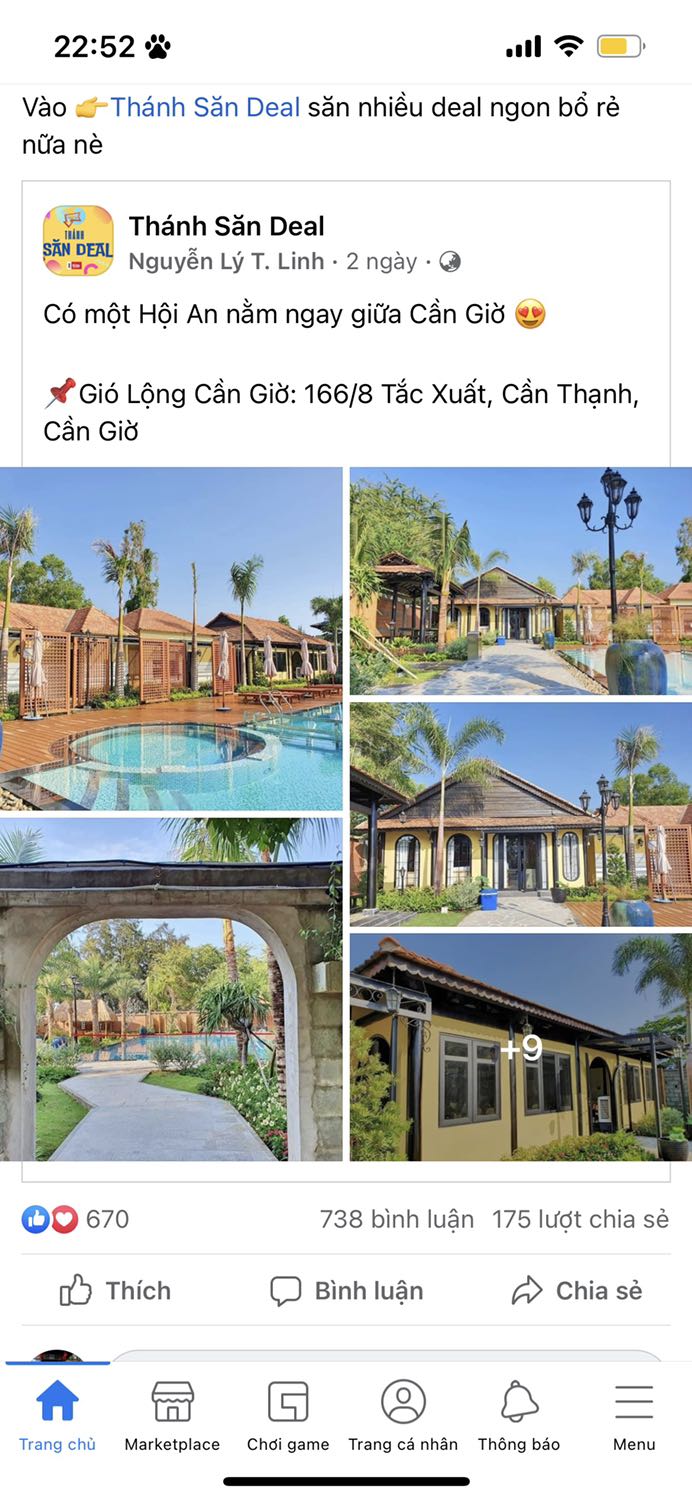The height and width of the screenshot is (1500, 692).
Task: Open Thánh Săn Deal page avatar
Action: coord(78,241)
